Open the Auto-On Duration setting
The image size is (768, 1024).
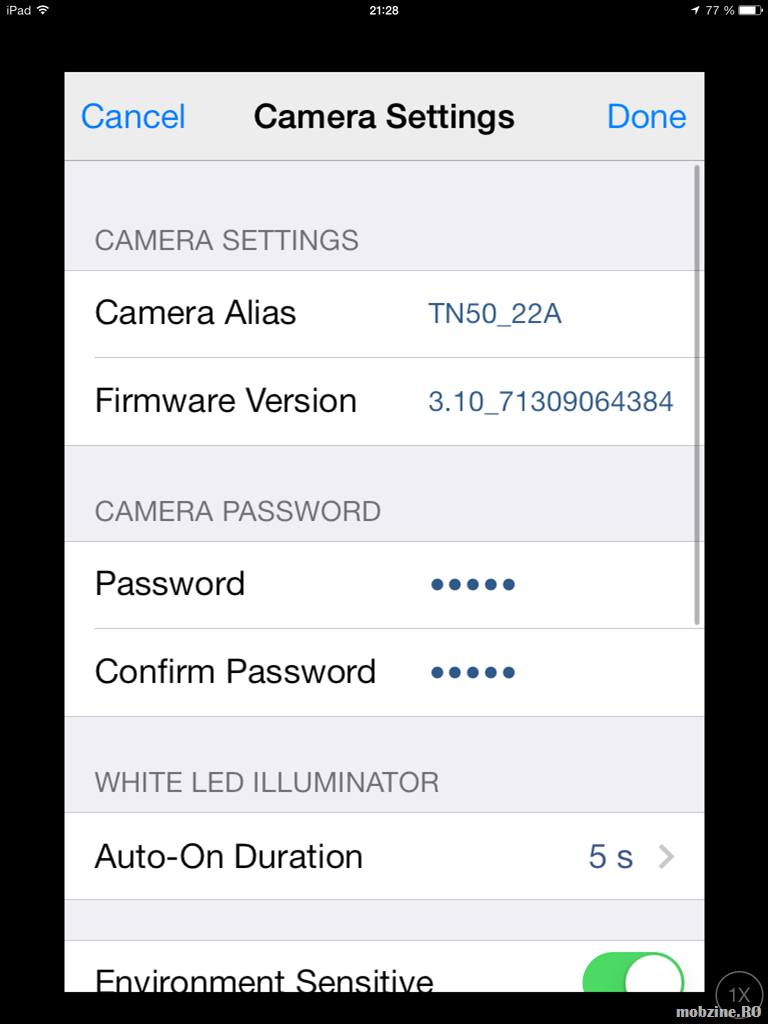pos(384,857)
